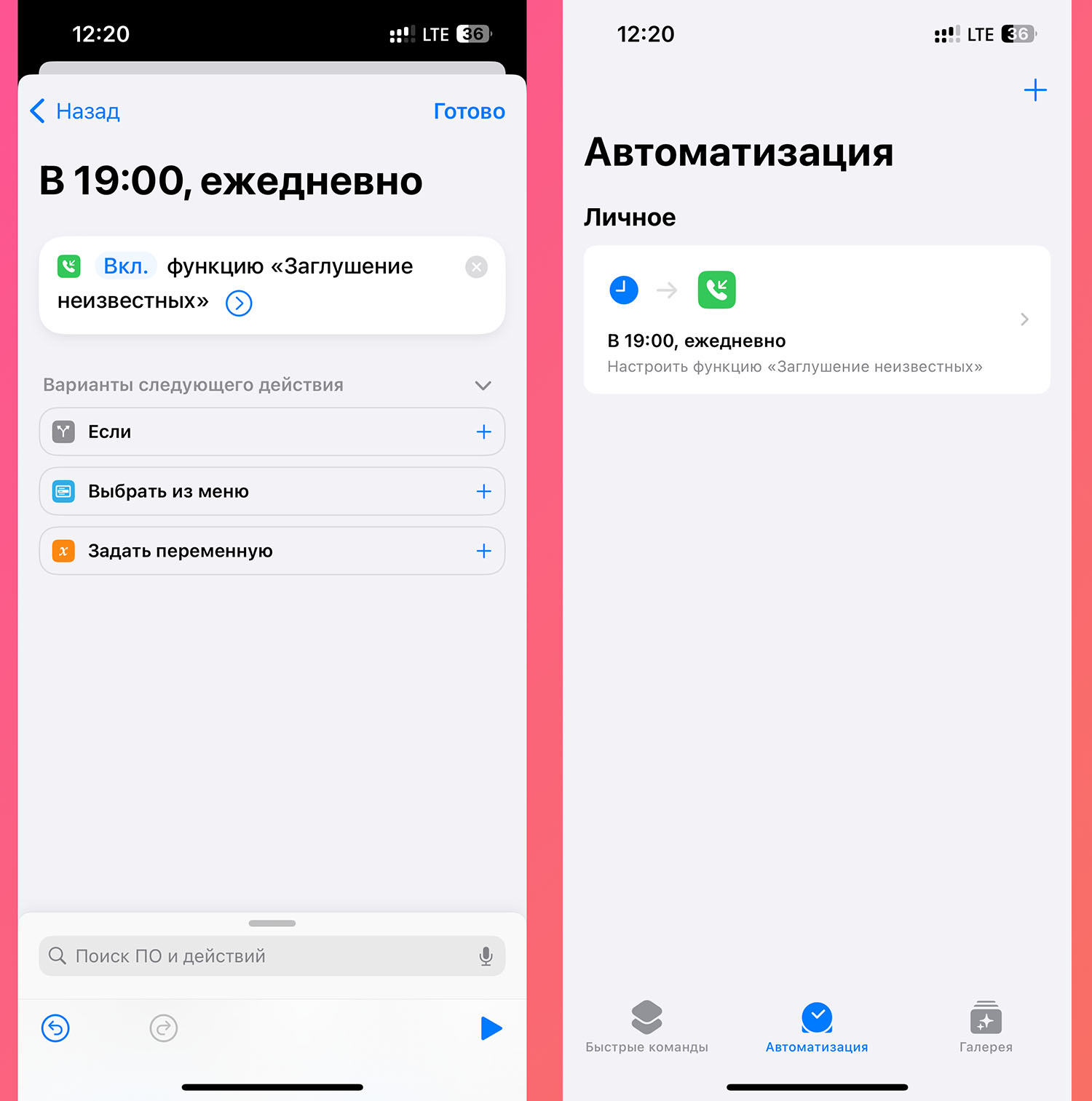The height and width of the screenshot is (1101, 1092).
Task: Redo the last undone edit
Action: point(164,1028)
